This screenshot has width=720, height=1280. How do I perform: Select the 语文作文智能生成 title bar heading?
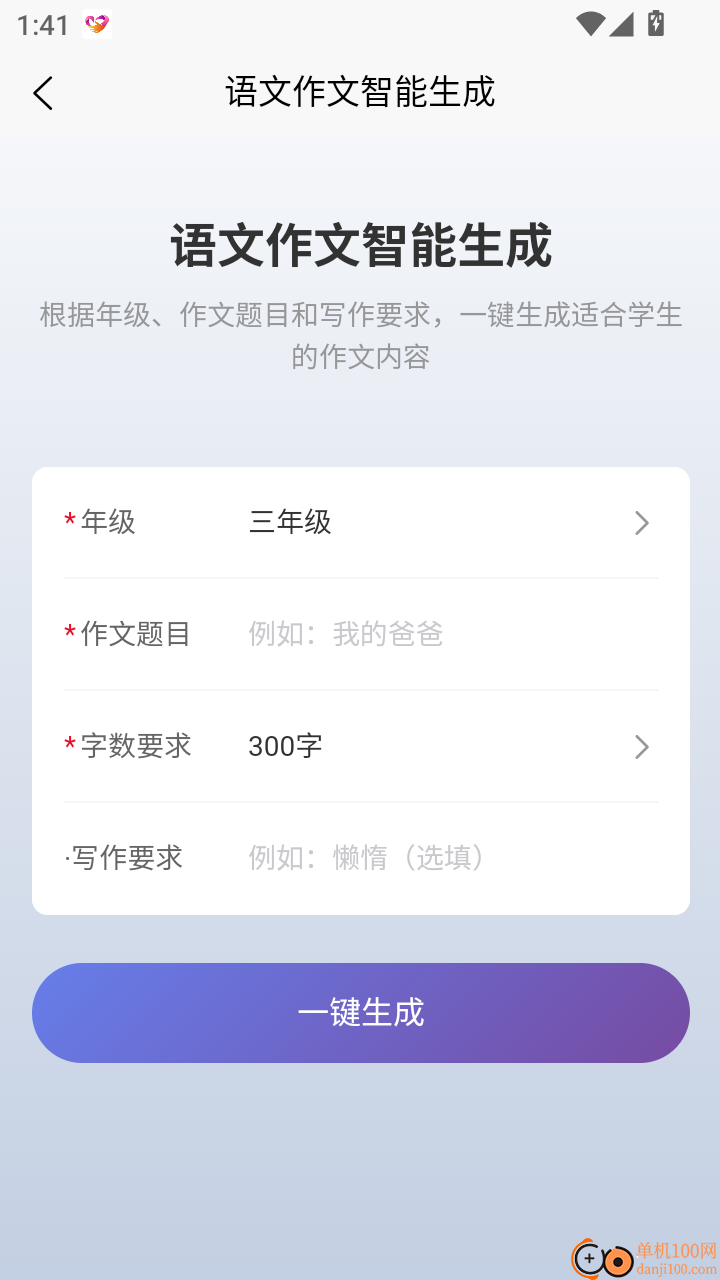360,91
